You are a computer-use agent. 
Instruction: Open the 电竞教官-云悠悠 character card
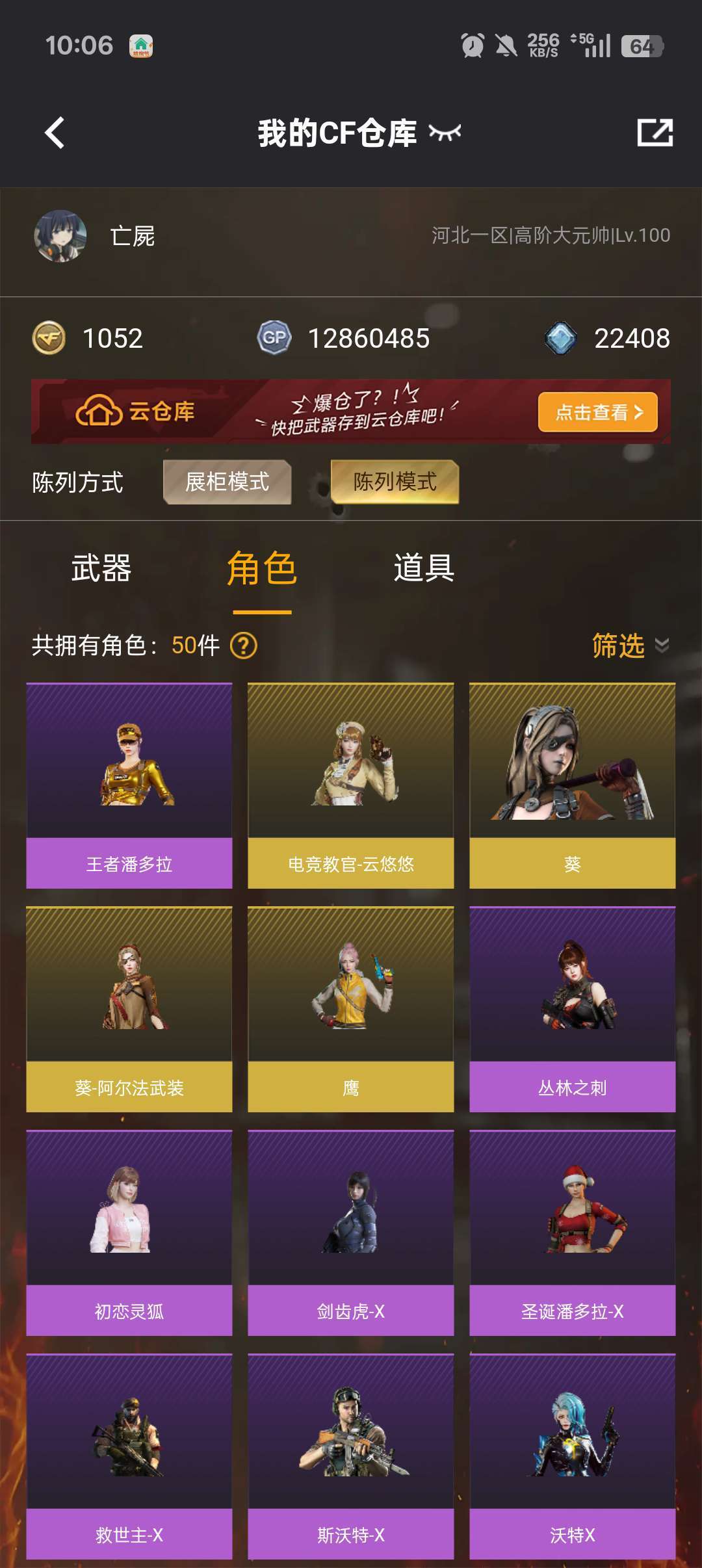pyautogui.click(x=351, y=785)
